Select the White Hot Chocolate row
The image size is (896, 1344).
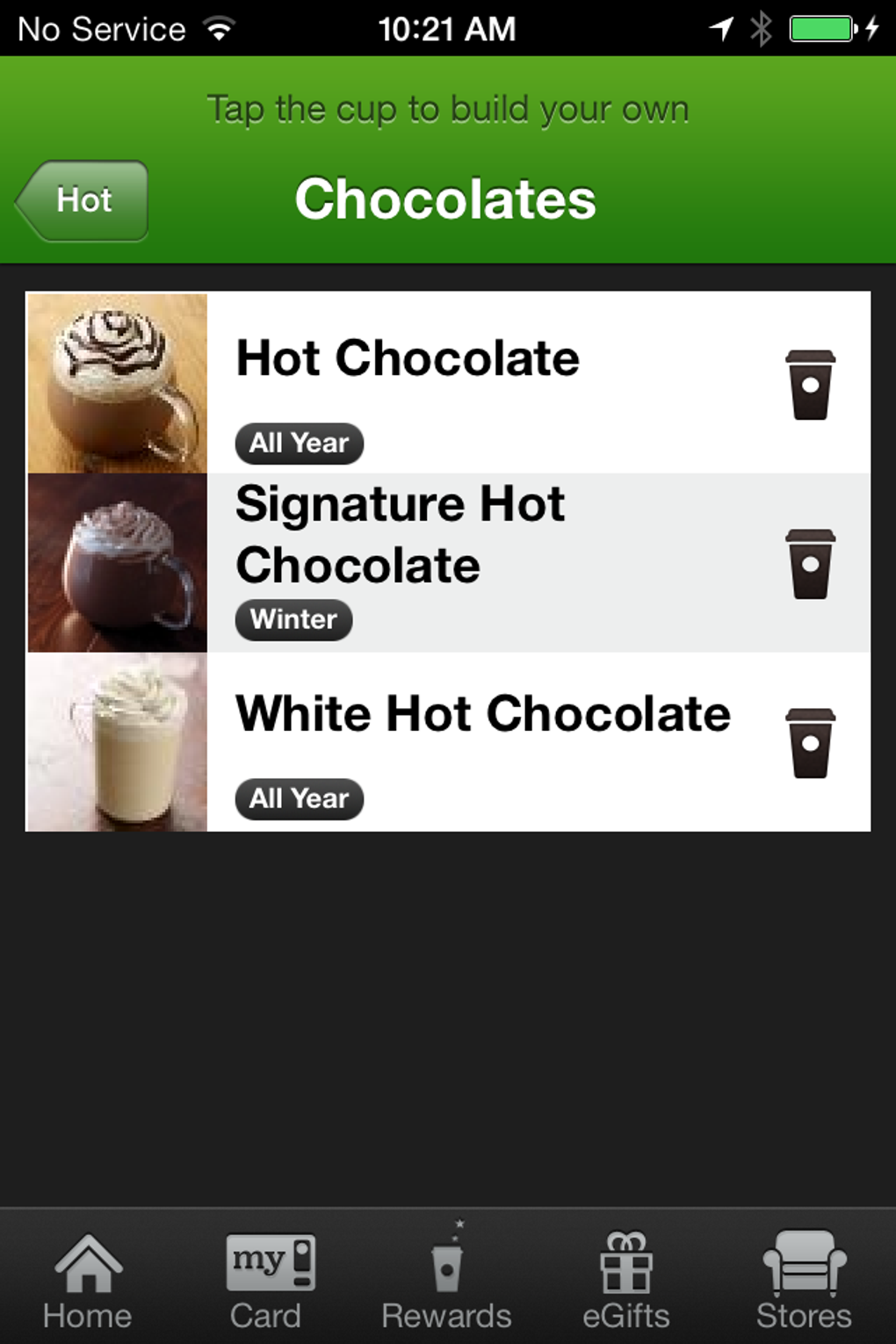click(483, 713)
